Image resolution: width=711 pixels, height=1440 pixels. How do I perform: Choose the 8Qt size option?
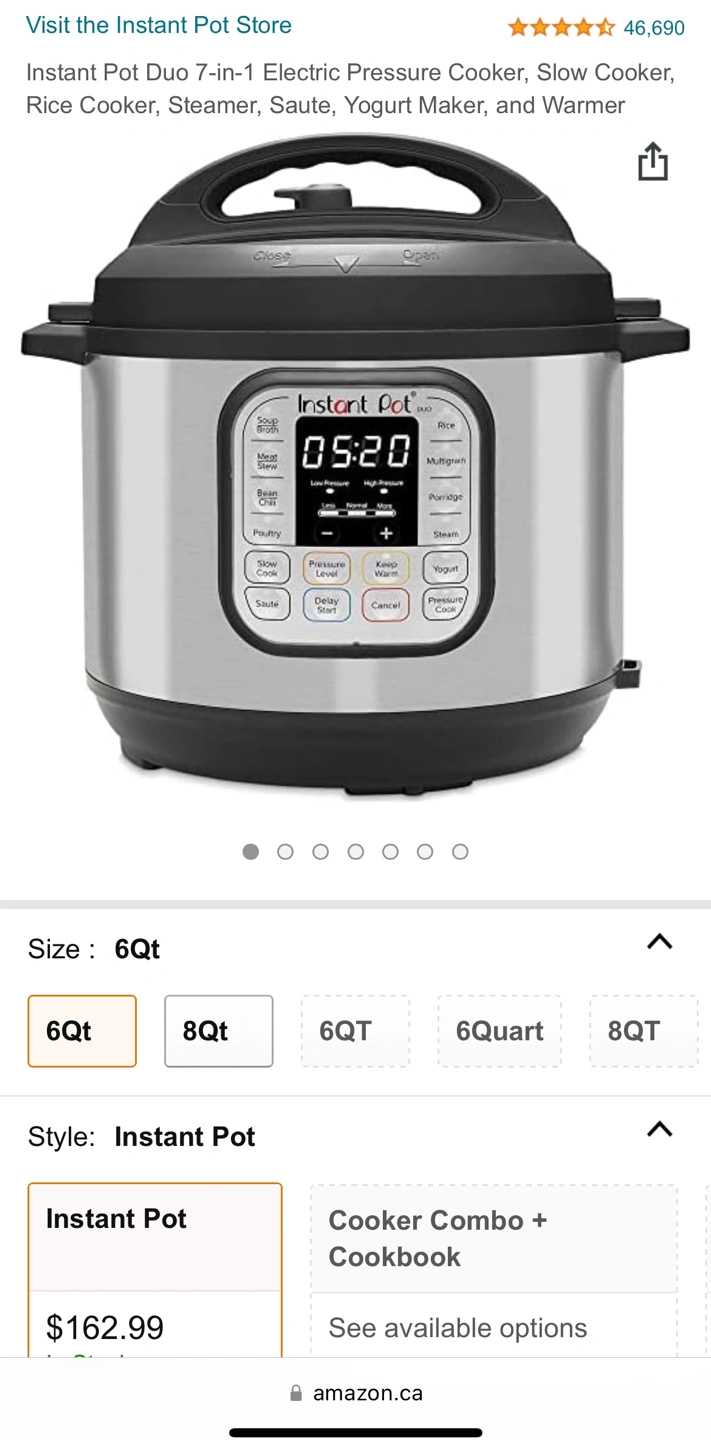click(x=218, y=1031)
